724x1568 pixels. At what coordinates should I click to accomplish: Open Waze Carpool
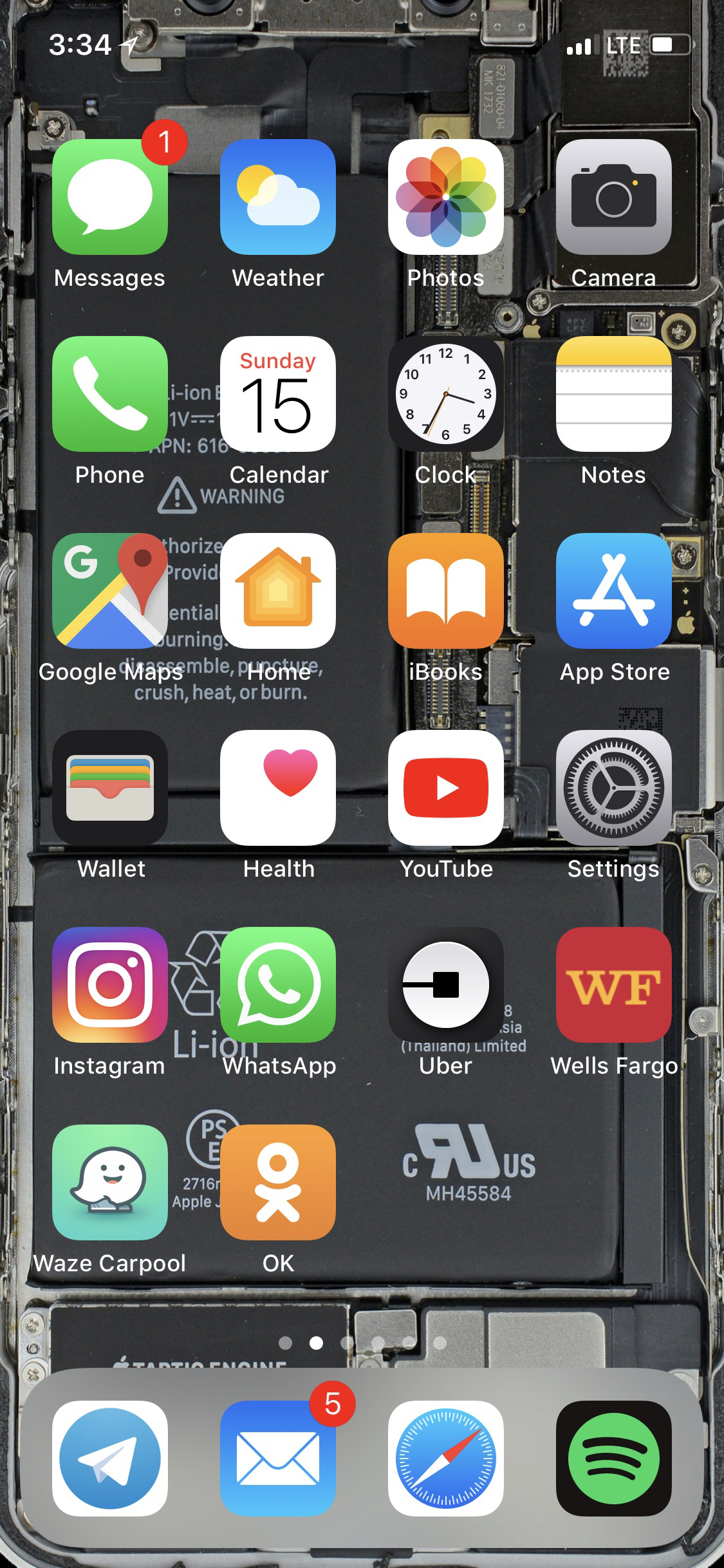[x=110, y=1182]
